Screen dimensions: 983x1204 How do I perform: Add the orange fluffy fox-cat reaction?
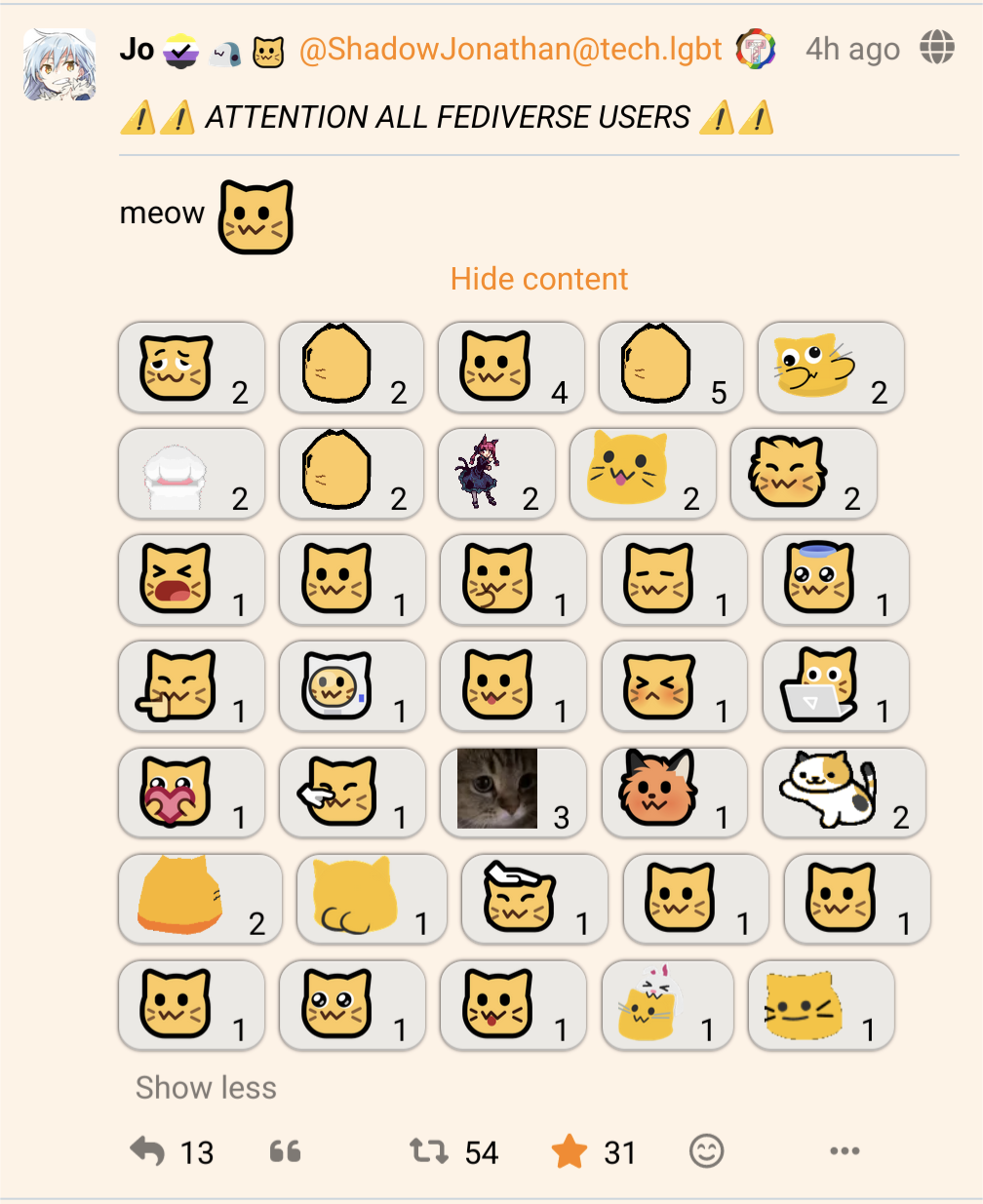pyautogui.click(x=674, y=792)
